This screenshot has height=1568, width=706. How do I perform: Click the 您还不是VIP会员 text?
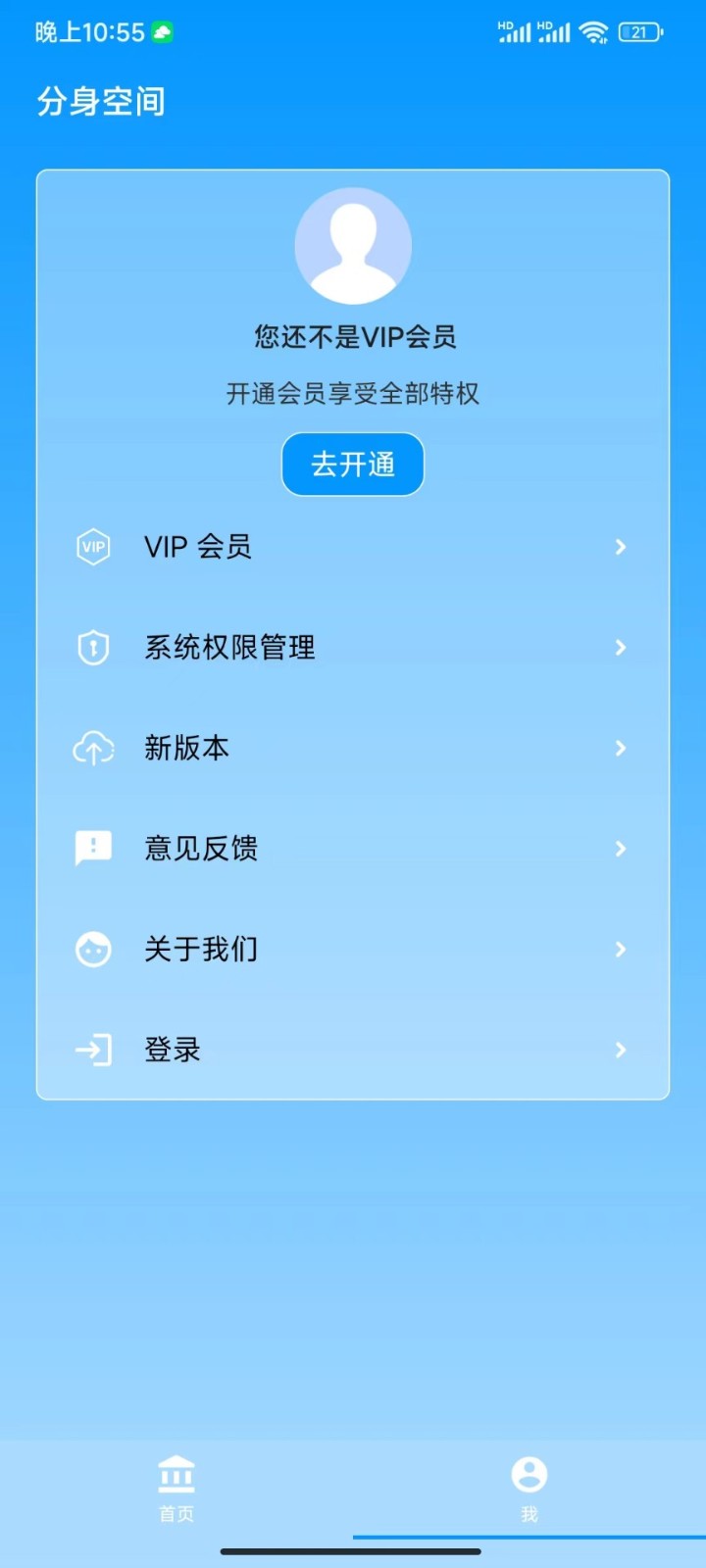pos(353,336)
